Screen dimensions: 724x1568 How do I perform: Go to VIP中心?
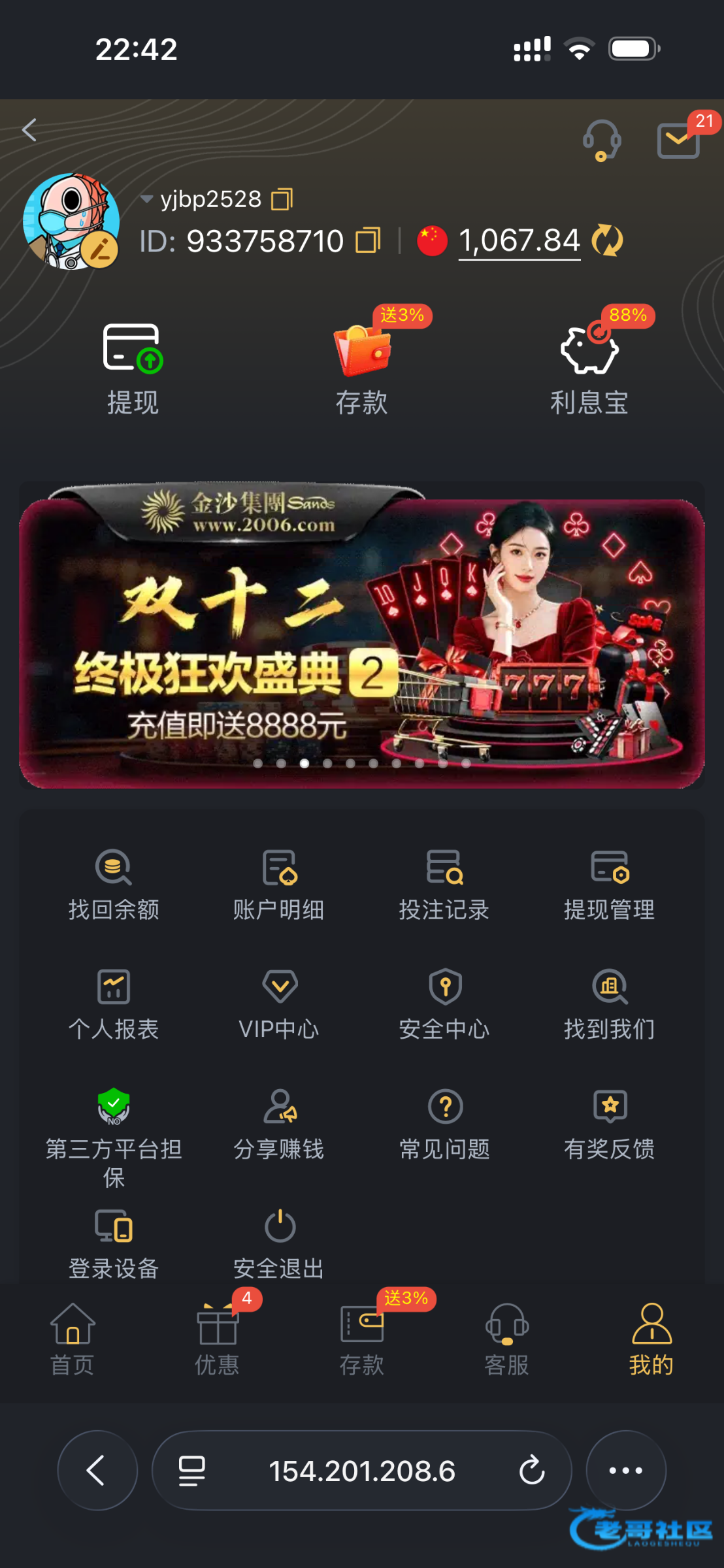[279, 1003]
